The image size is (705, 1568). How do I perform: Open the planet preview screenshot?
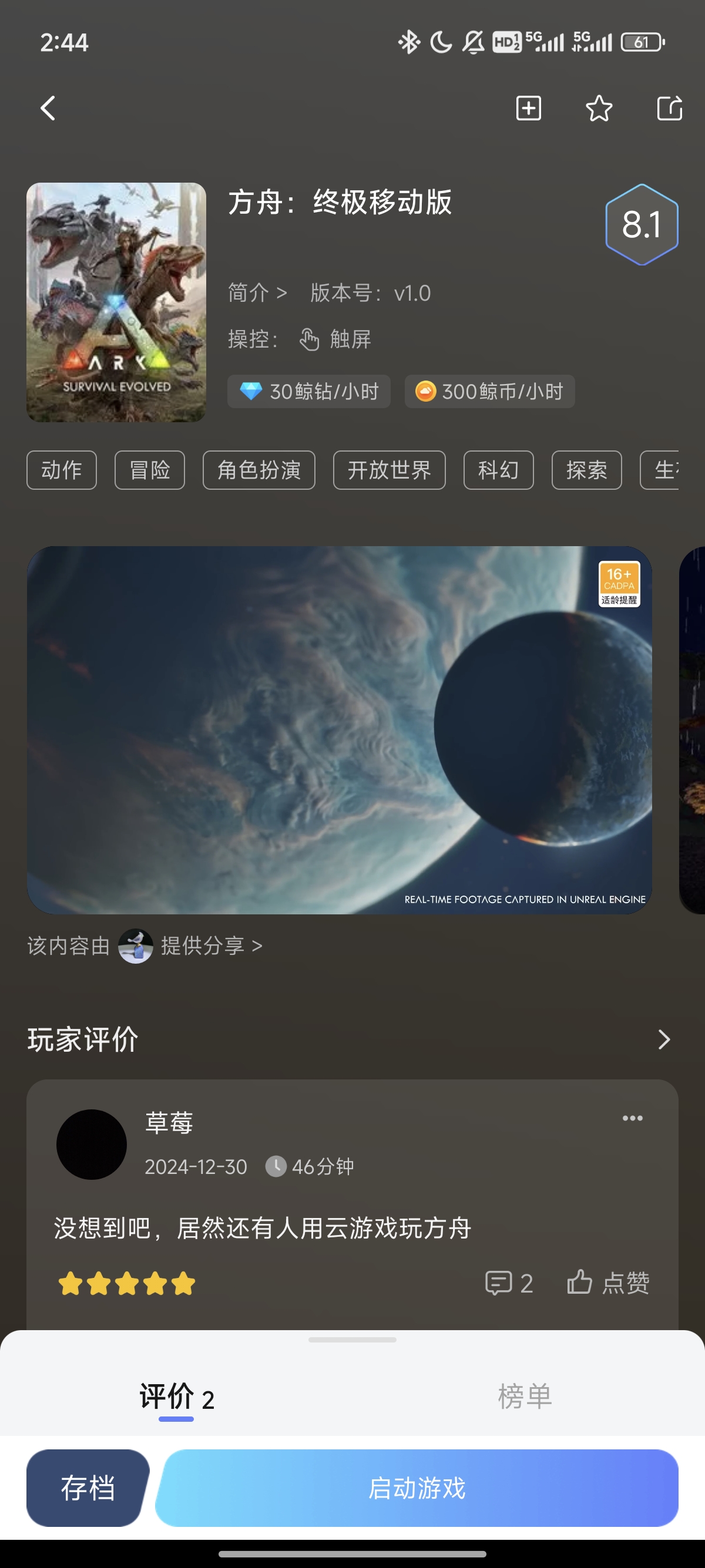click(x=339, y=730)
